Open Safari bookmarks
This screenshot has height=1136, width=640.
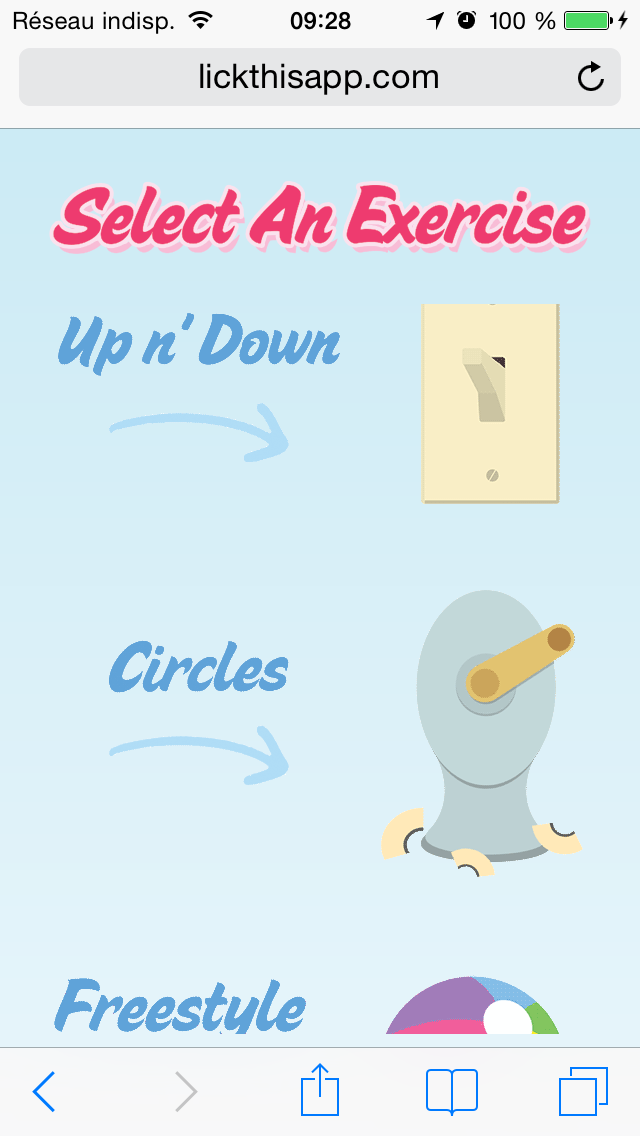click(x=451, y=1091)
